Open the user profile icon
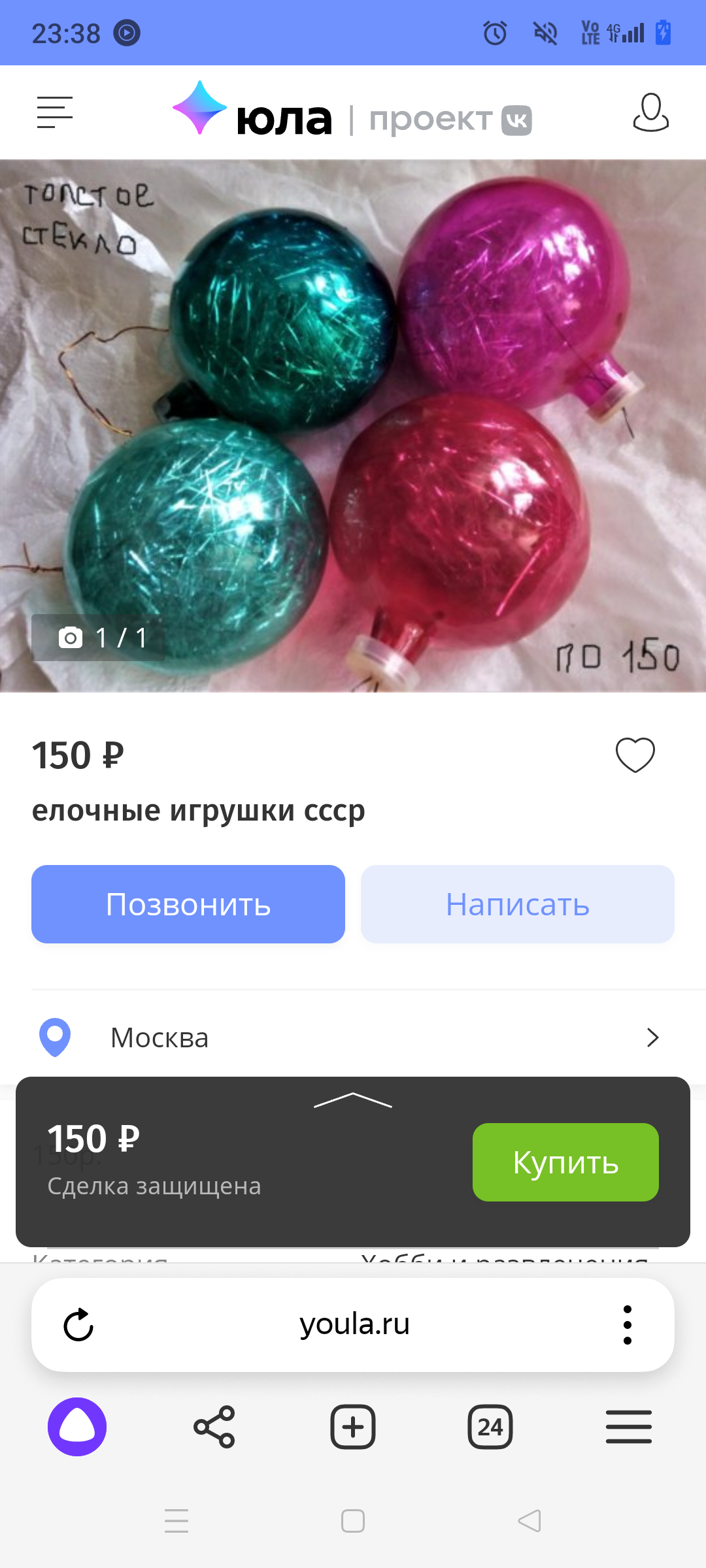This screenshot has width=706, height=1568. tap(650, 112)
